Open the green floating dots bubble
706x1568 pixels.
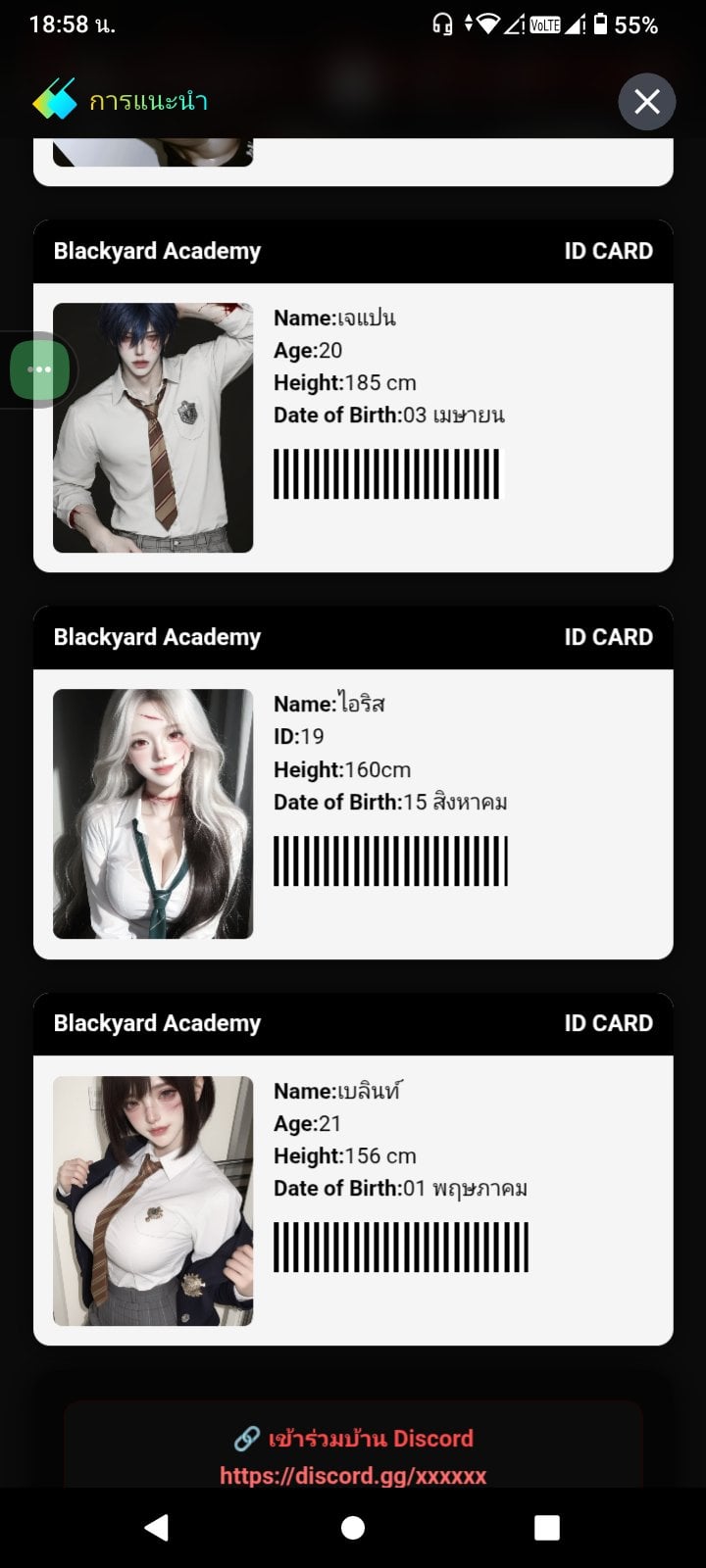39,369
